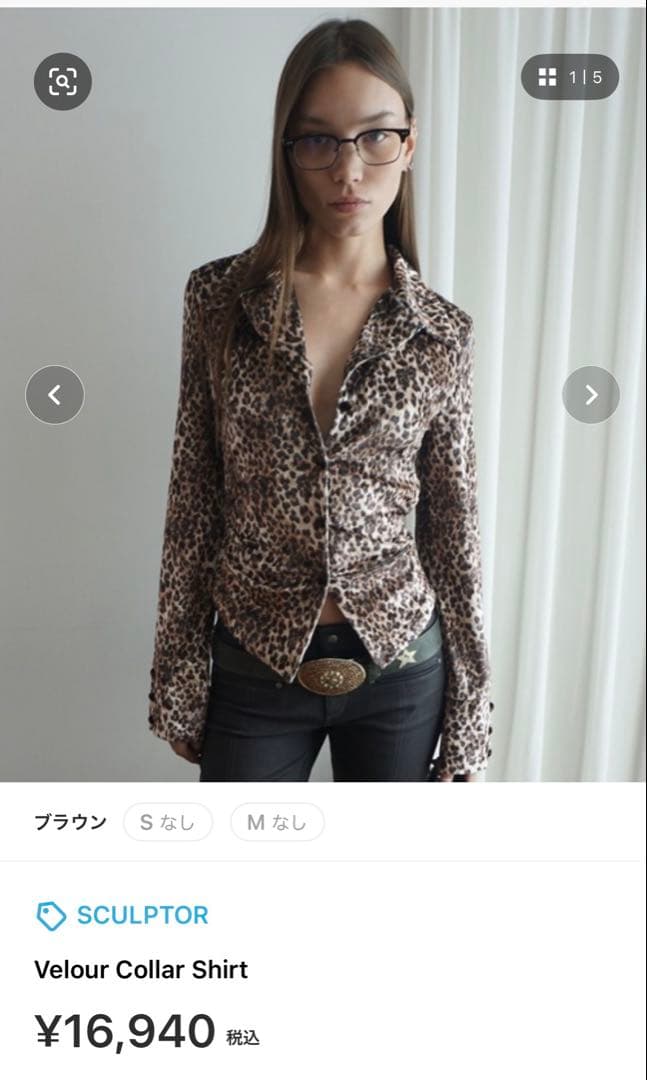Select size M chip
The width and height of the screenshot is (647, 1080).
[x=277, y=822]
